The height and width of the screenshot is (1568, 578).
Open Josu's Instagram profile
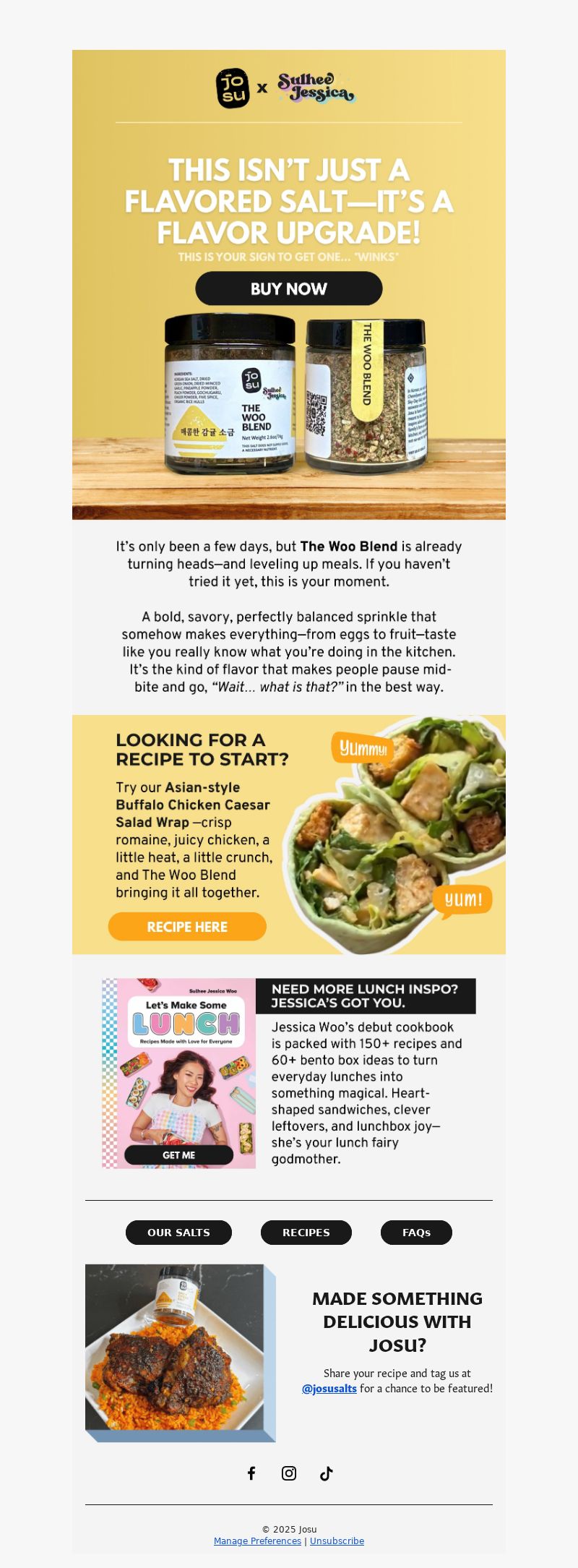[289, 1473]
